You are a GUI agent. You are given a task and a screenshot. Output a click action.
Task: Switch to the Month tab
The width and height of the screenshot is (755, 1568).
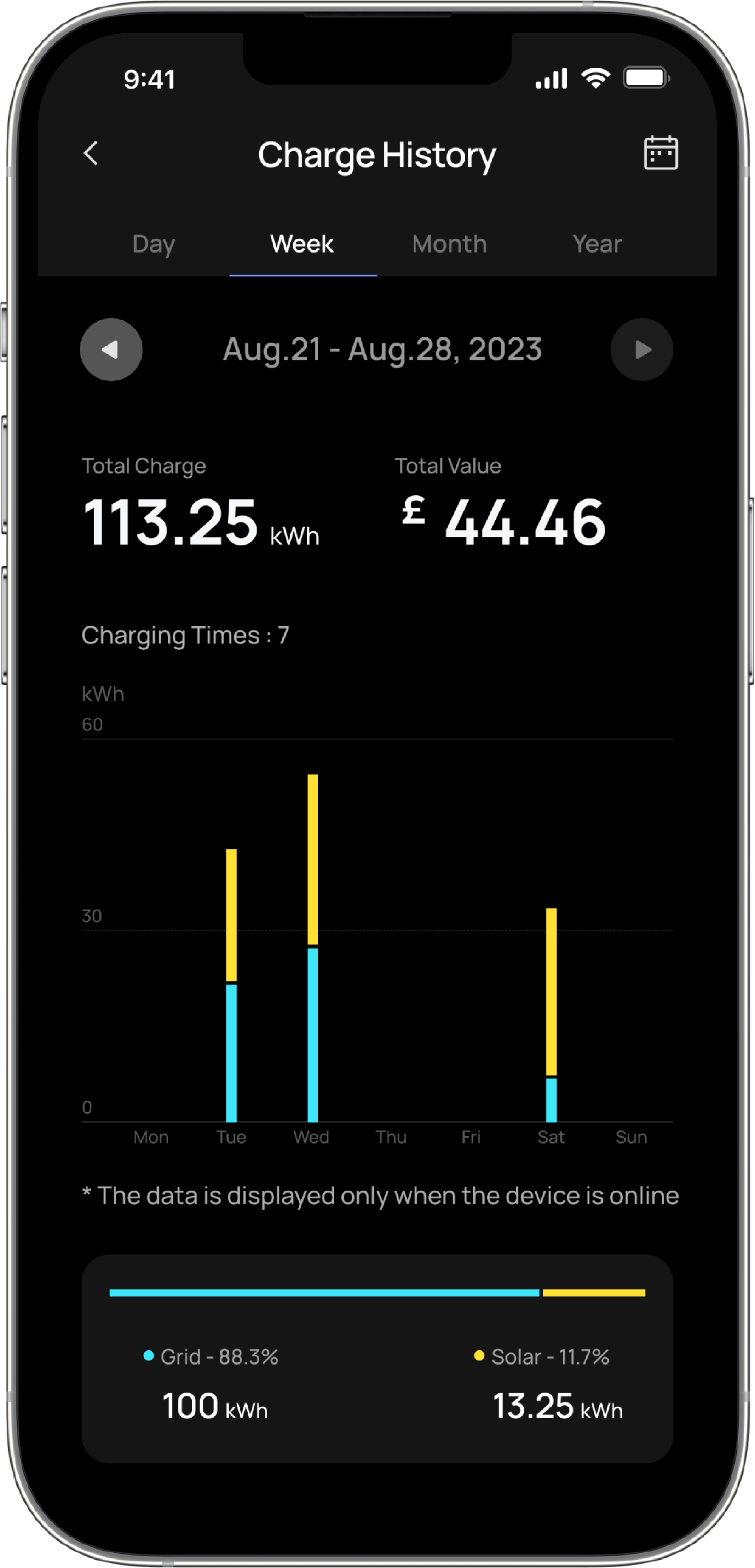[x=449, y=244]
